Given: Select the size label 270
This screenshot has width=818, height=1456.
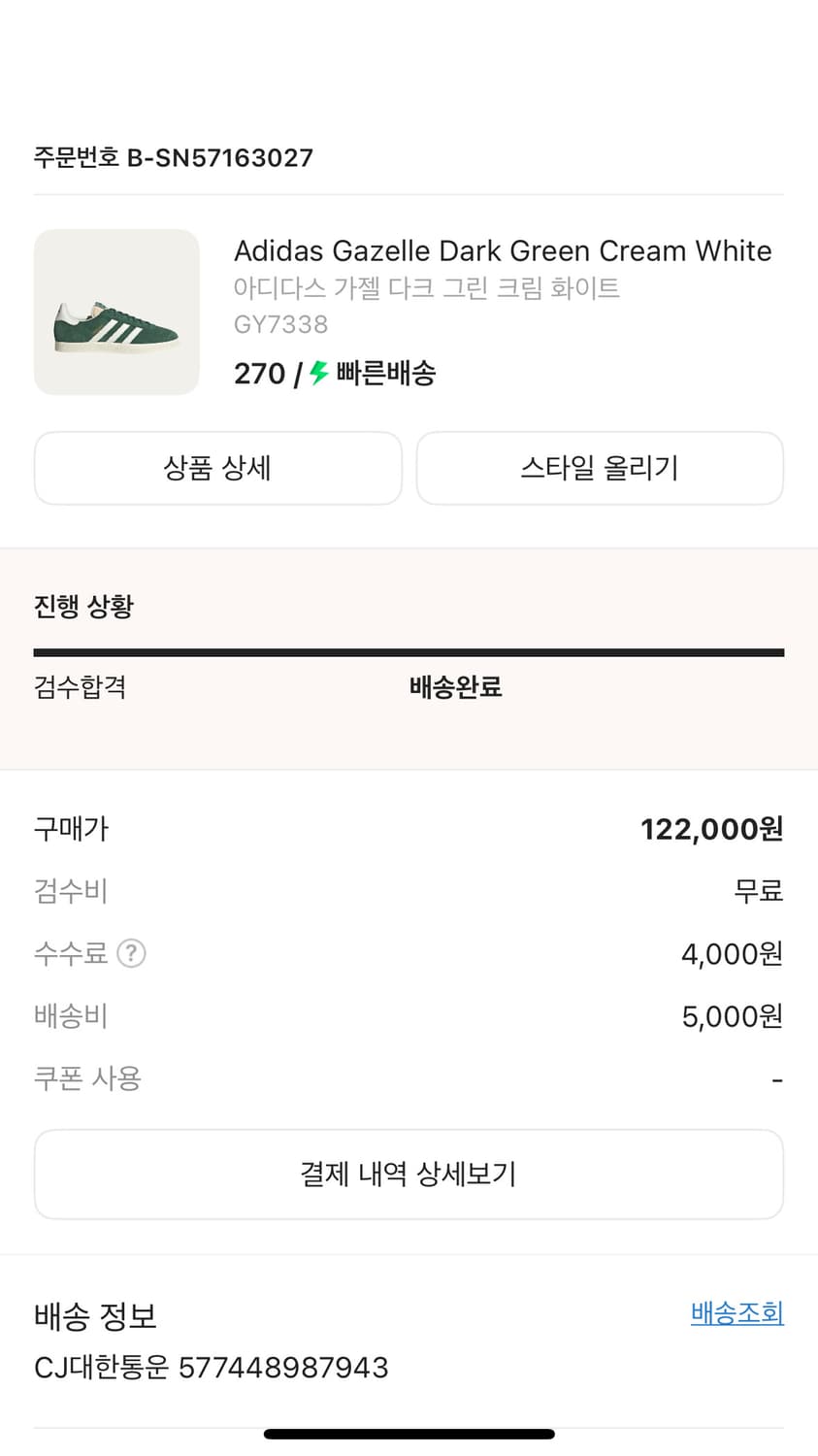Looking at the screenshot, I should pyautogui.click(x=256, y=374).
